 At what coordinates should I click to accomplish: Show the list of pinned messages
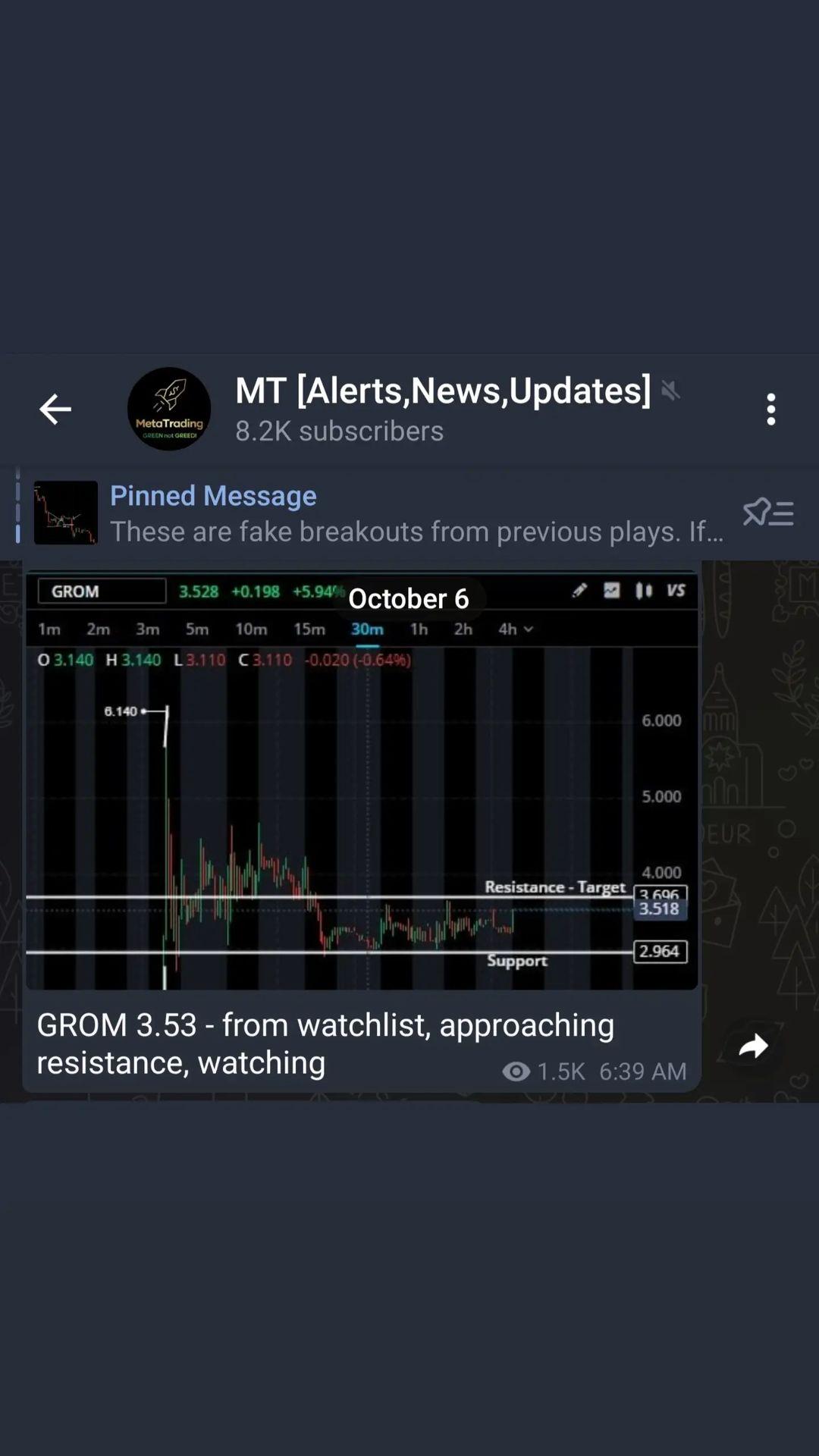(767, 513)
